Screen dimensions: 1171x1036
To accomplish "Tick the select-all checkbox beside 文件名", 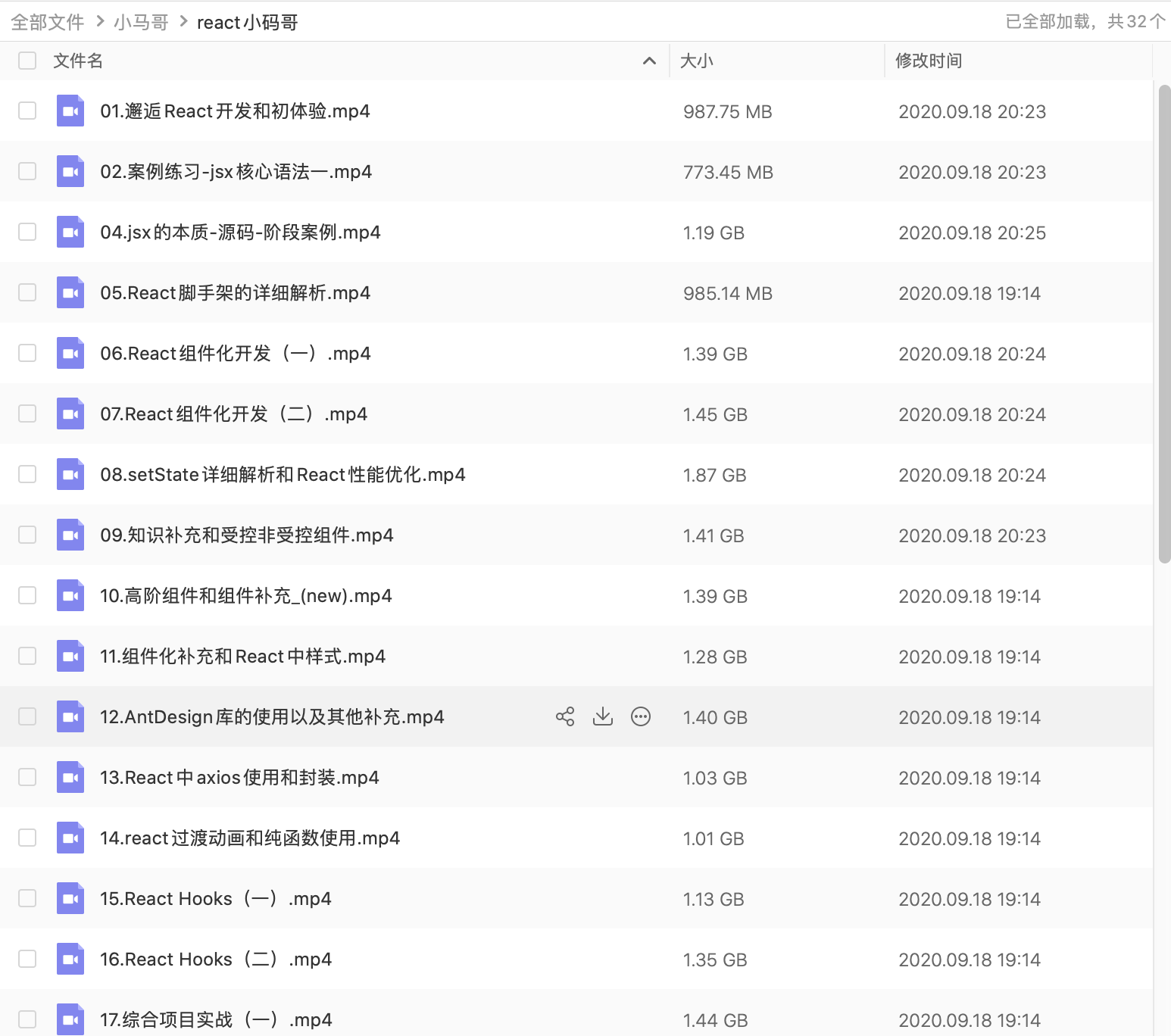I will coord(27,61).
